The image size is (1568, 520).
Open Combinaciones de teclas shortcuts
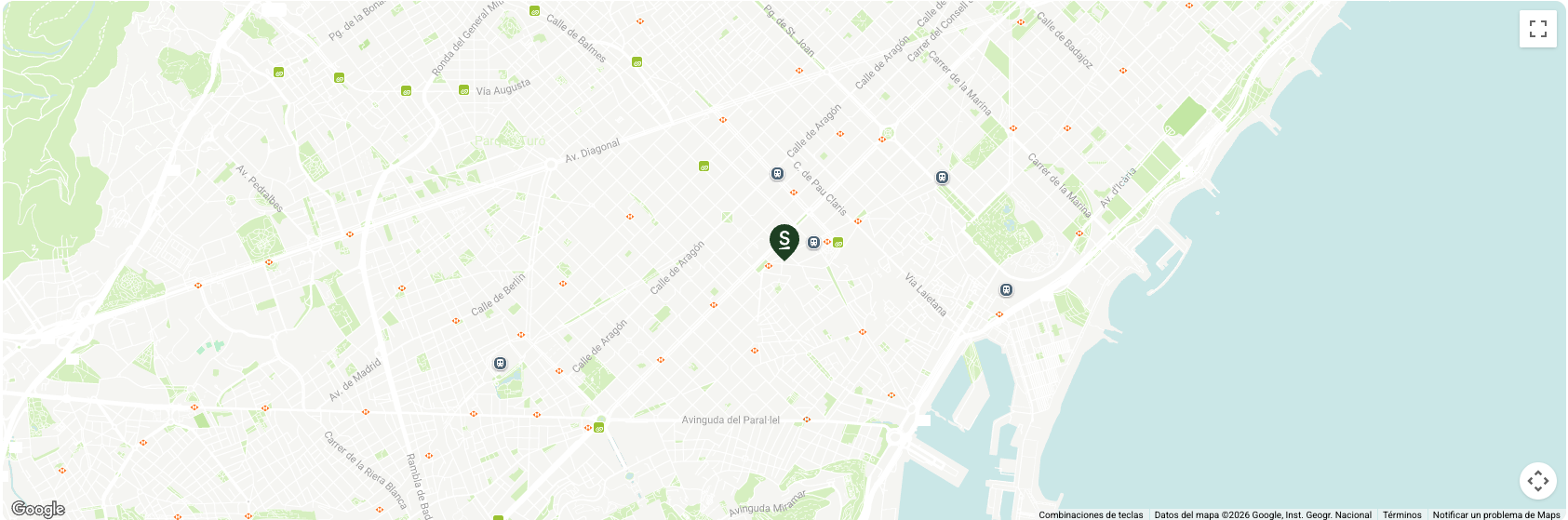(x=1091, y=514)
